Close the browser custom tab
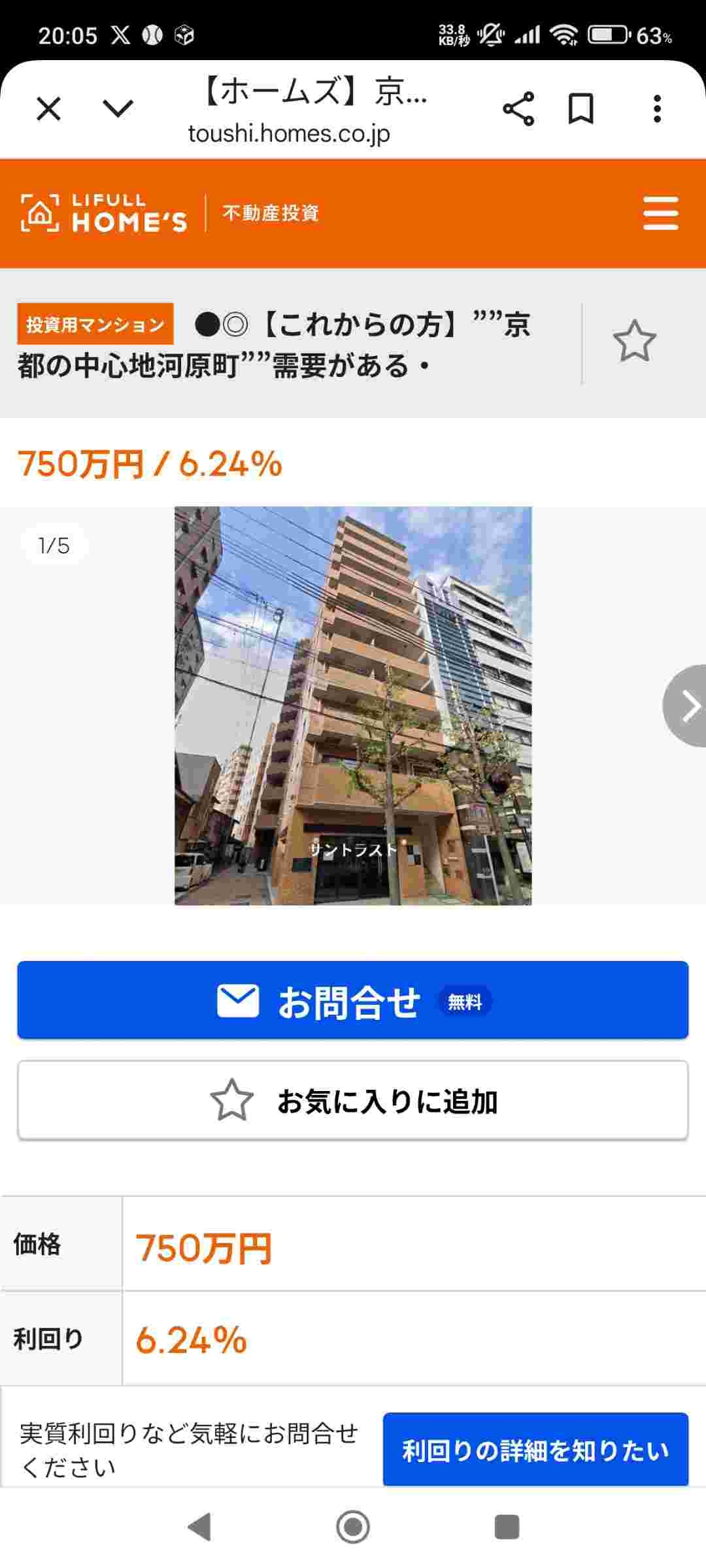706x1568 pixels. pos(49,108)
